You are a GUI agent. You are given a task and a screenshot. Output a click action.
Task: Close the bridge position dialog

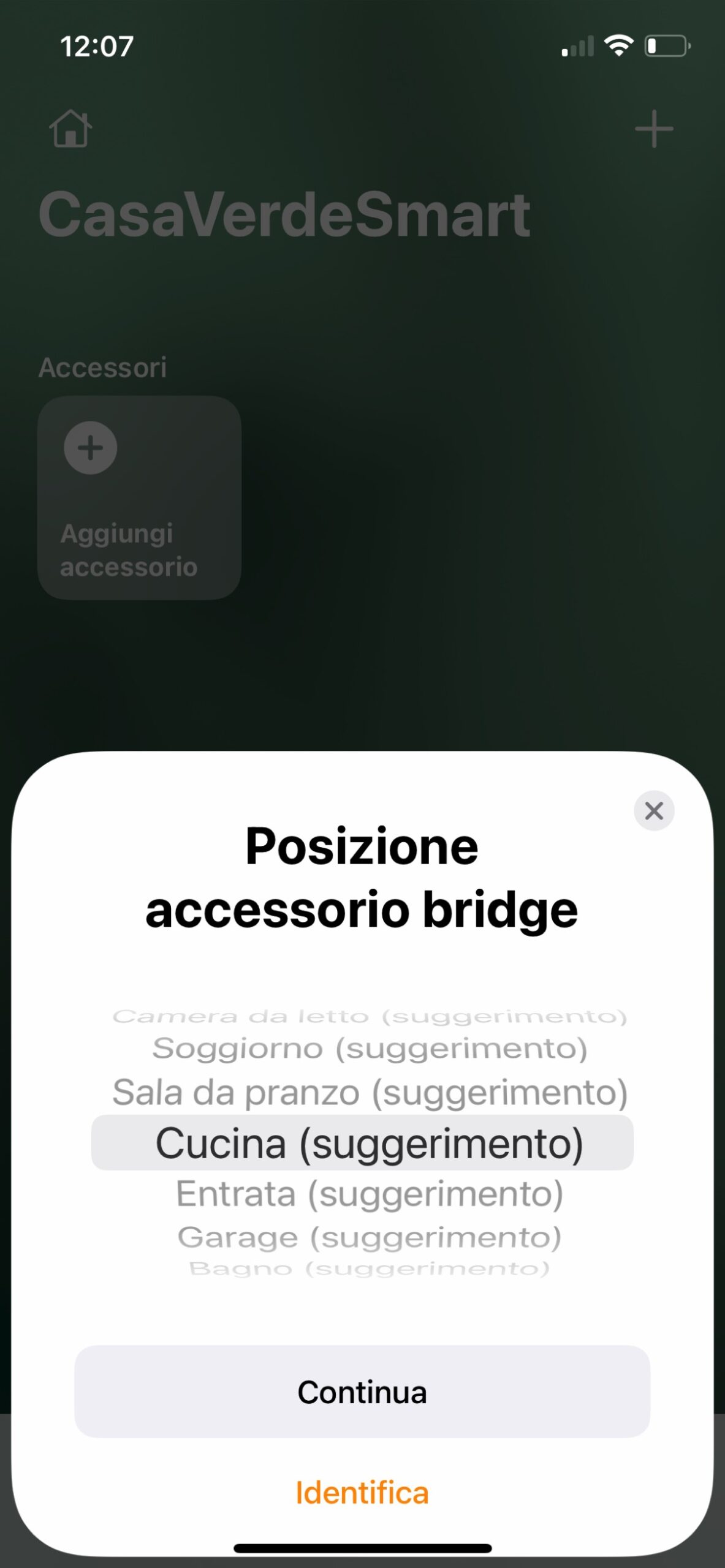pyautogui.click(x=654, y=811)
